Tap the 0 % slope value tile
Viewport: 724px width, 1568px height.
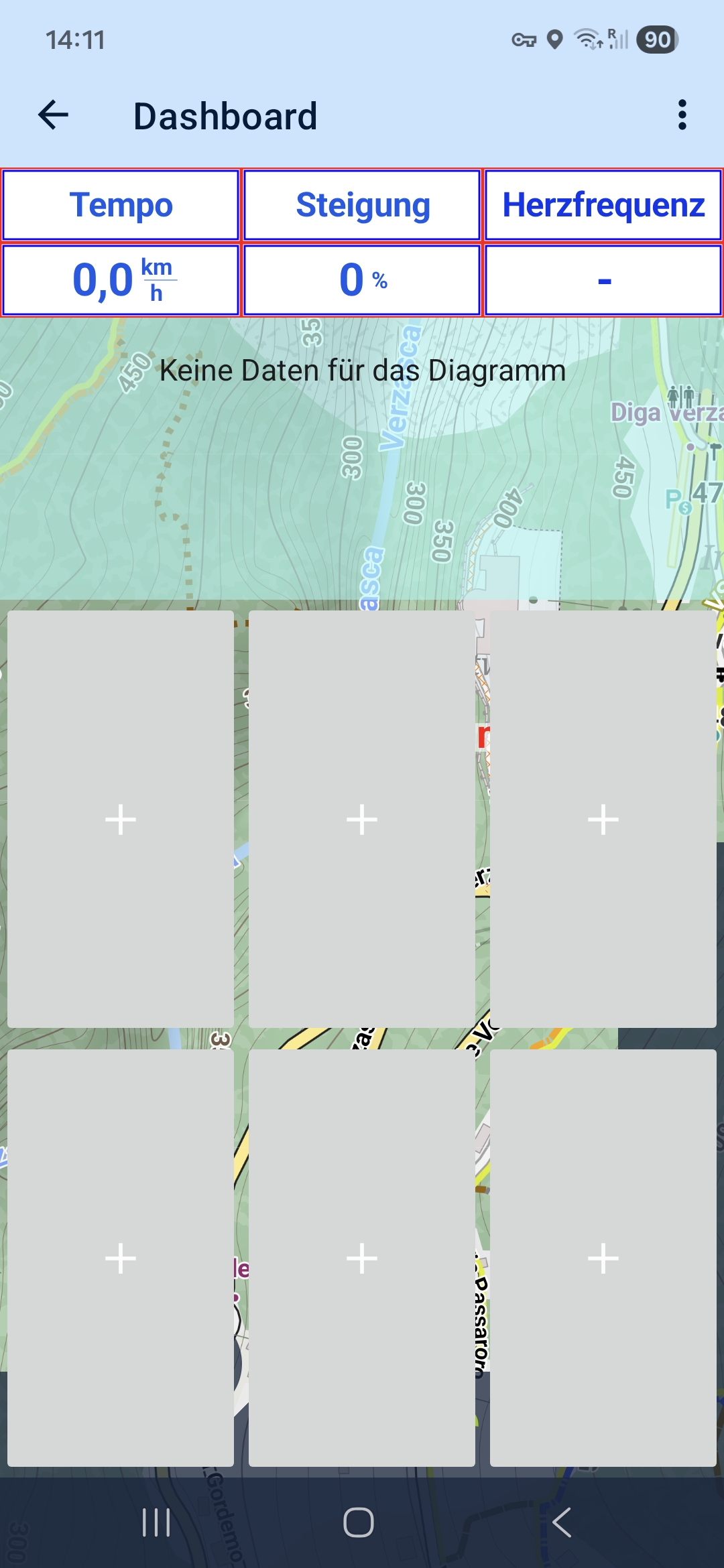click(x=362, y=280)
